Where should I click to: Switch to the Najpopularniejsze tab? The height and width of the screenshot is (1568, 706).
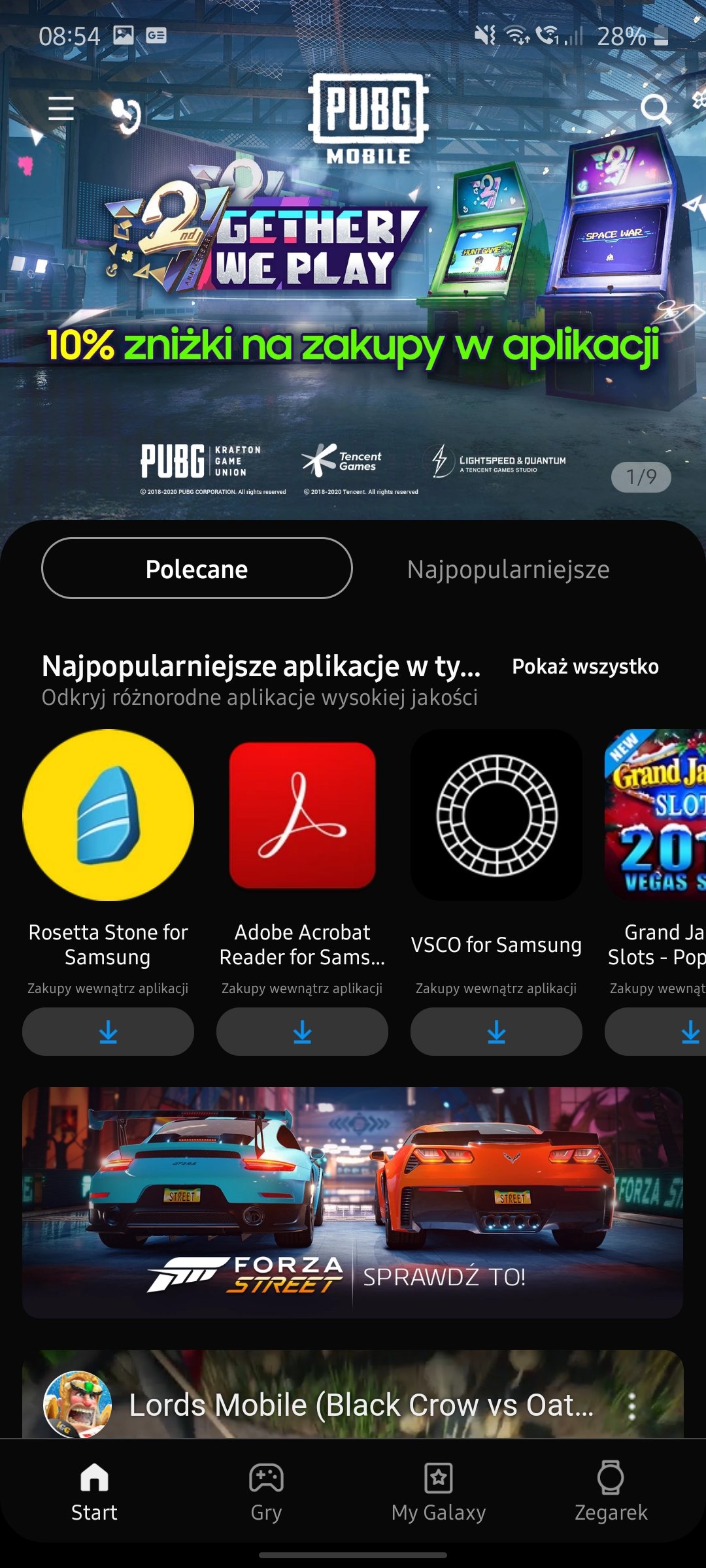pyautogui.click(x=508, y=570)
